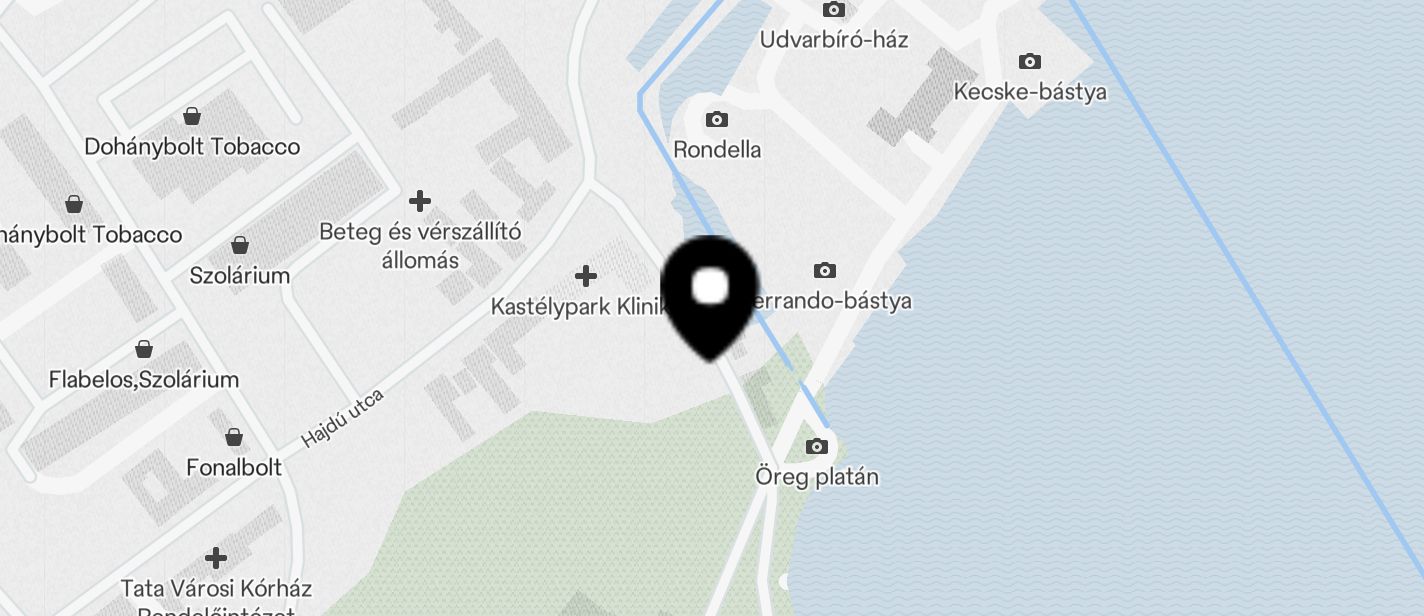Viewport: 1424px width, 616px height.
Task: Open the Beteg és vérszállító állomás marker
Action: [x=420, y=202]
